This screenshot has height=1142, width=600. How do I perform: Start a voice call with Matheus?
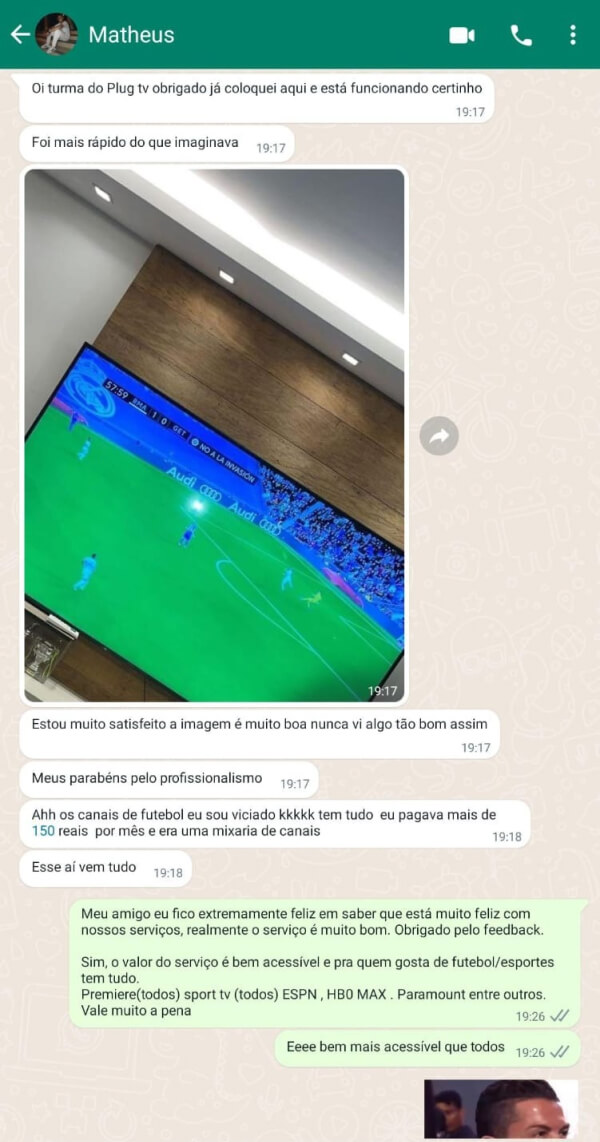(x=521, y=35)
